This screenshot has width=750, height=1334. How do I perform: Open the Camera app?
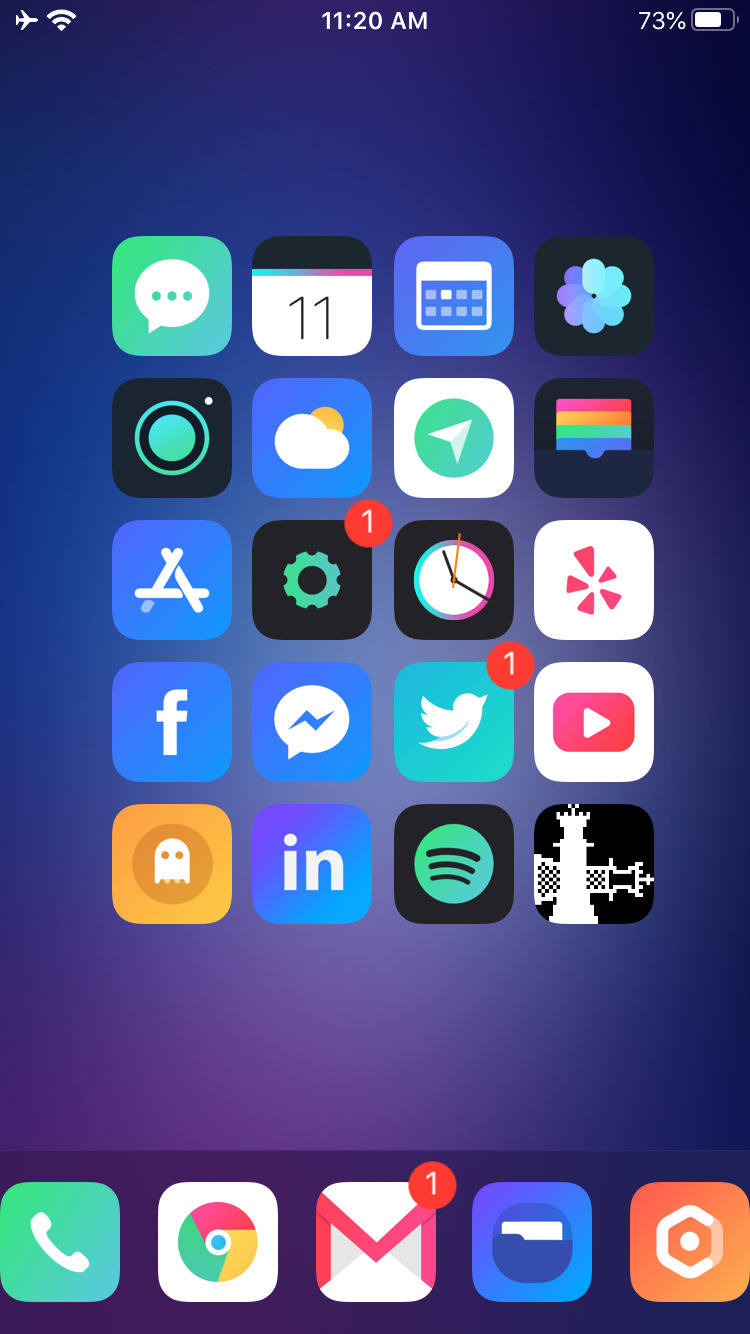[172, 438]
